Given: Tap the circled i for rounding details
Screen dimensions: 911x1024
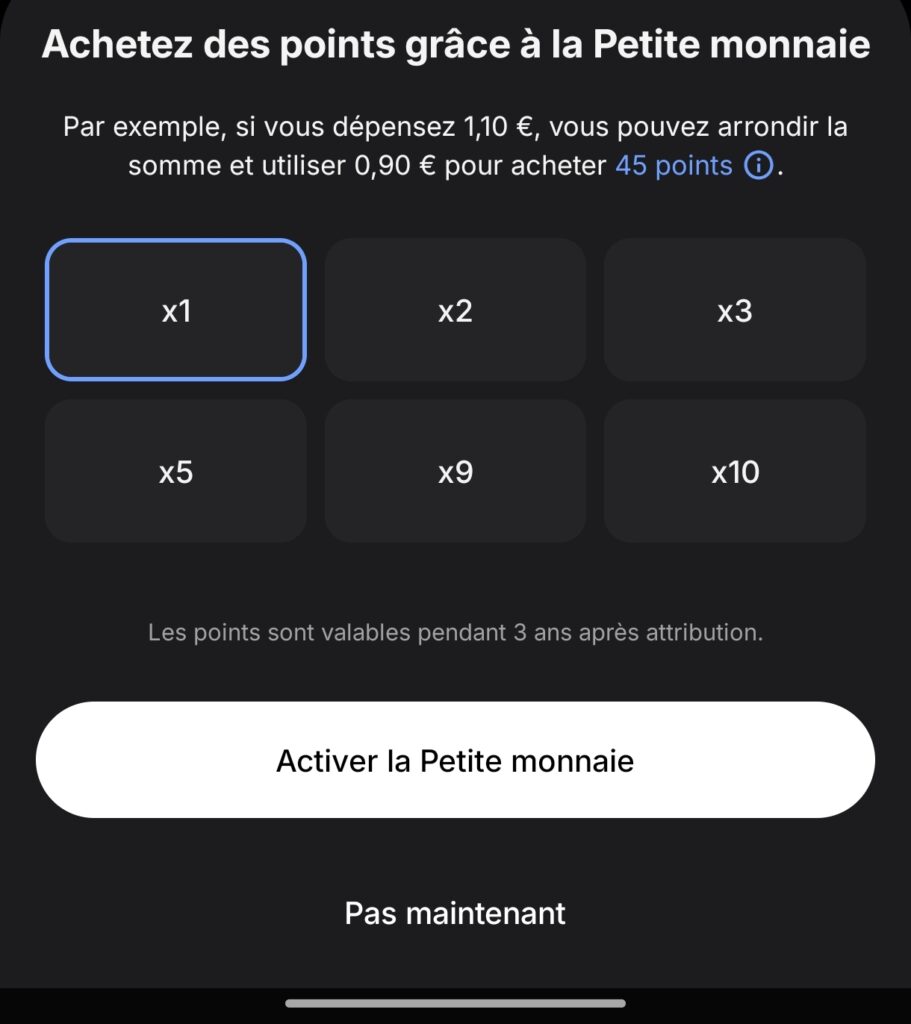Looking at the screenshot, I should point(765,166).
